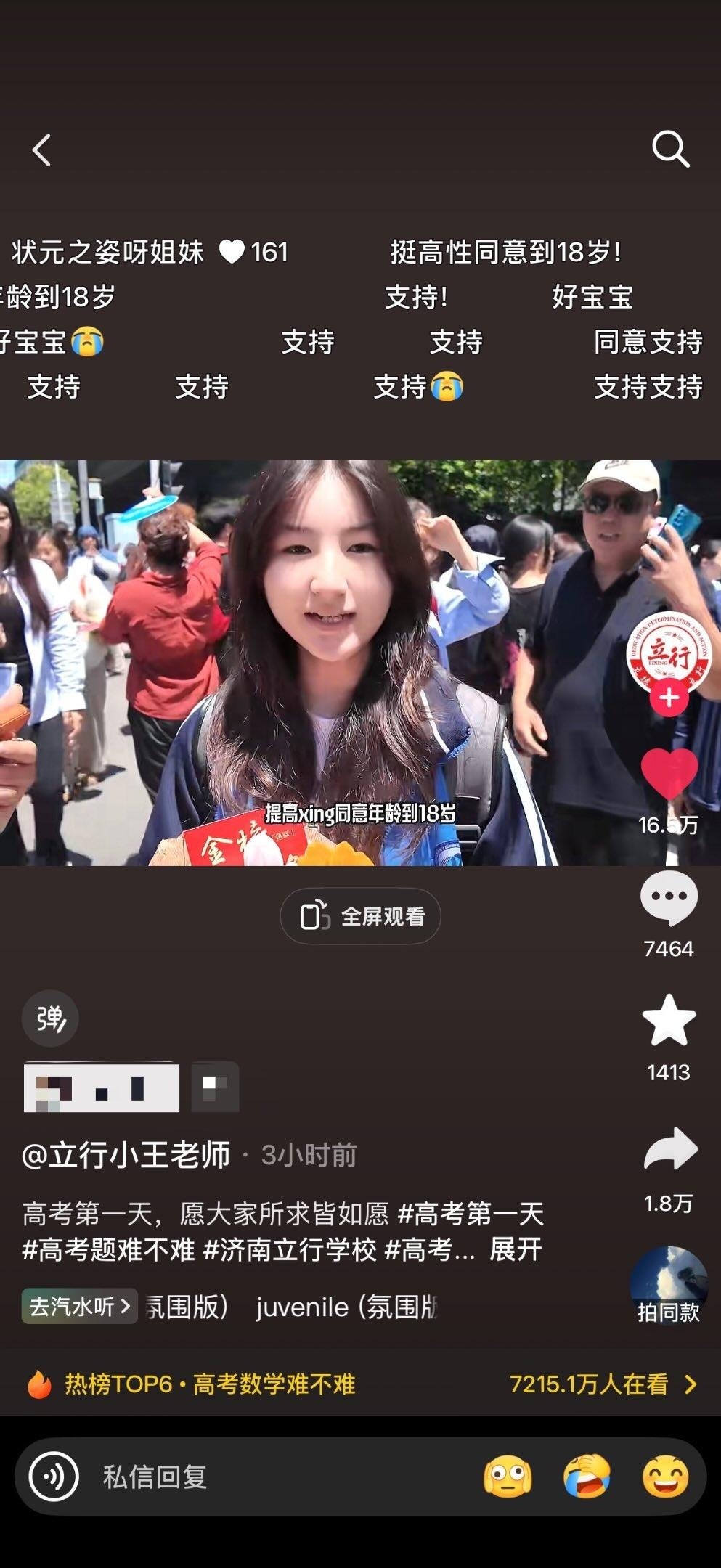Tap the voice icon beside 私信回复
Viewport: 721px width, 1568px height.
tap(54, 1477)
